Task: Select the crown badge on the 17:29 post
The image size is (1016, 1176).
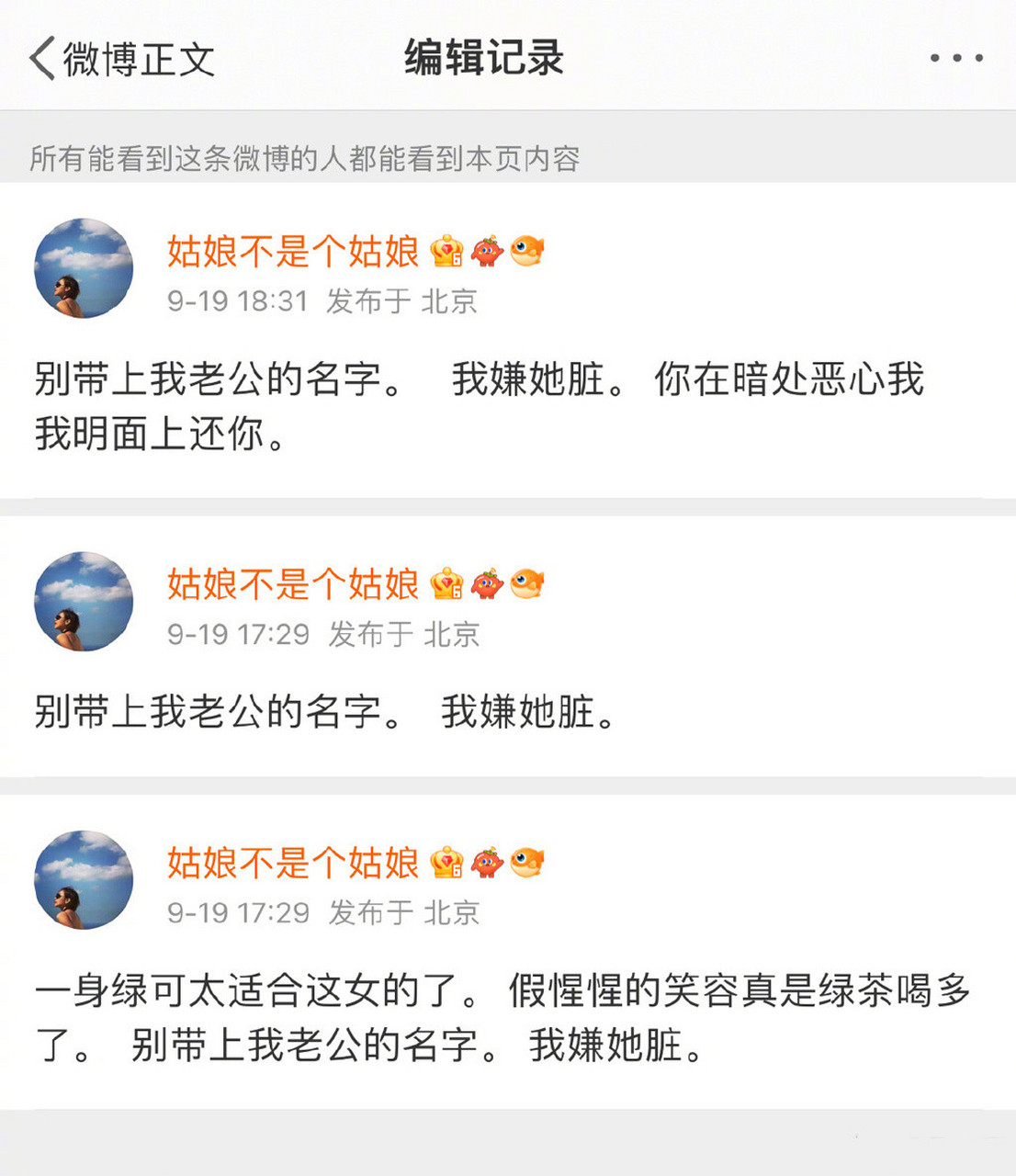Action: (x=447, y=585)
